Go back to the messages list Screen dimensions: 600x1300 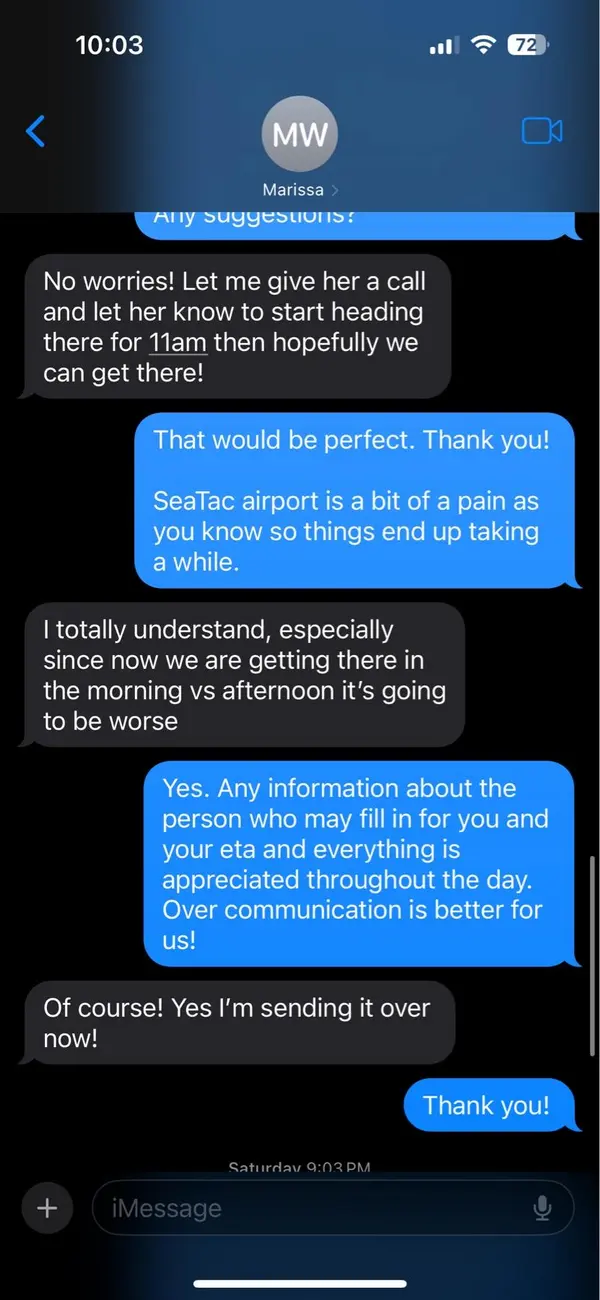tap(36, 131)
